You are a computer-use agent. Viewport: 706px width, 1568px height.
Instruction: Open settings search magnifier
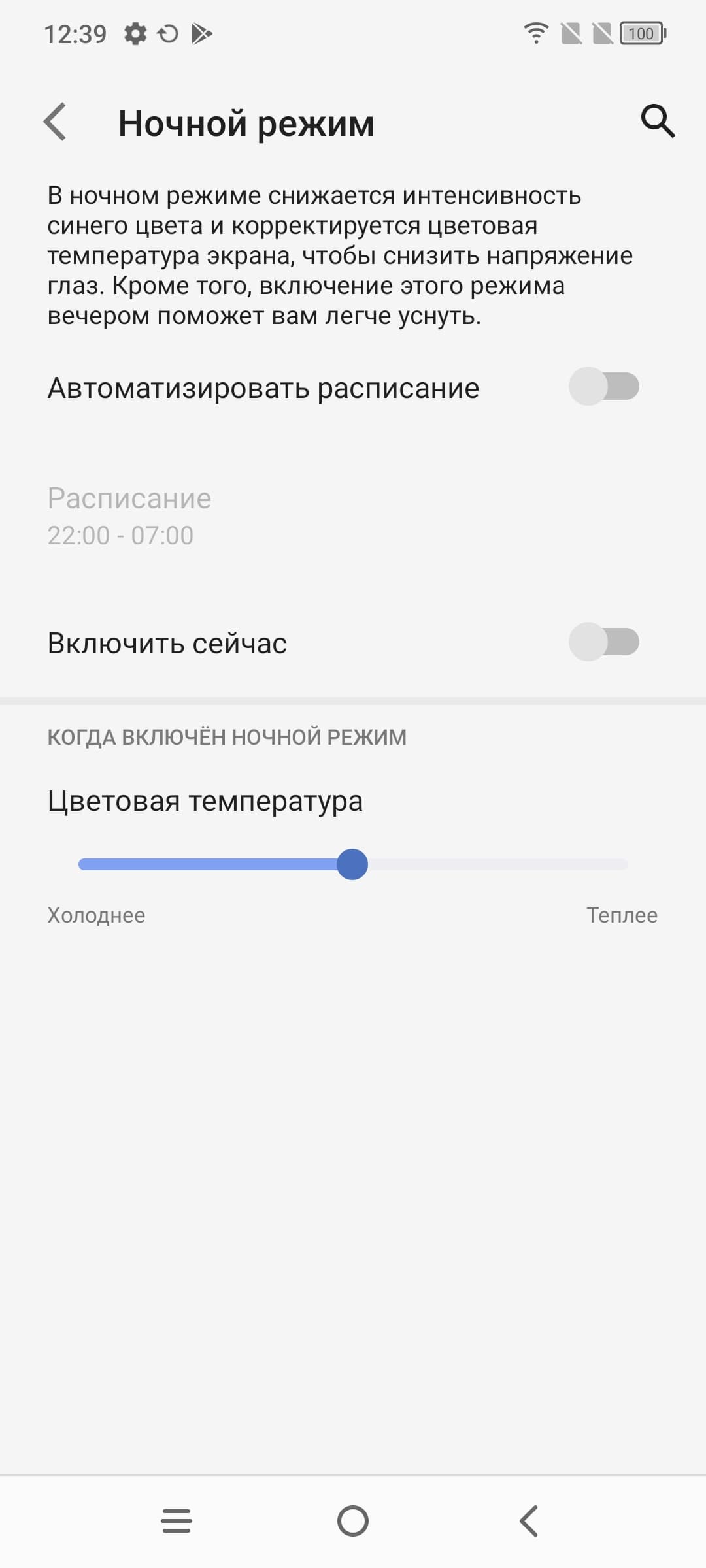click(x=657, y=121)
